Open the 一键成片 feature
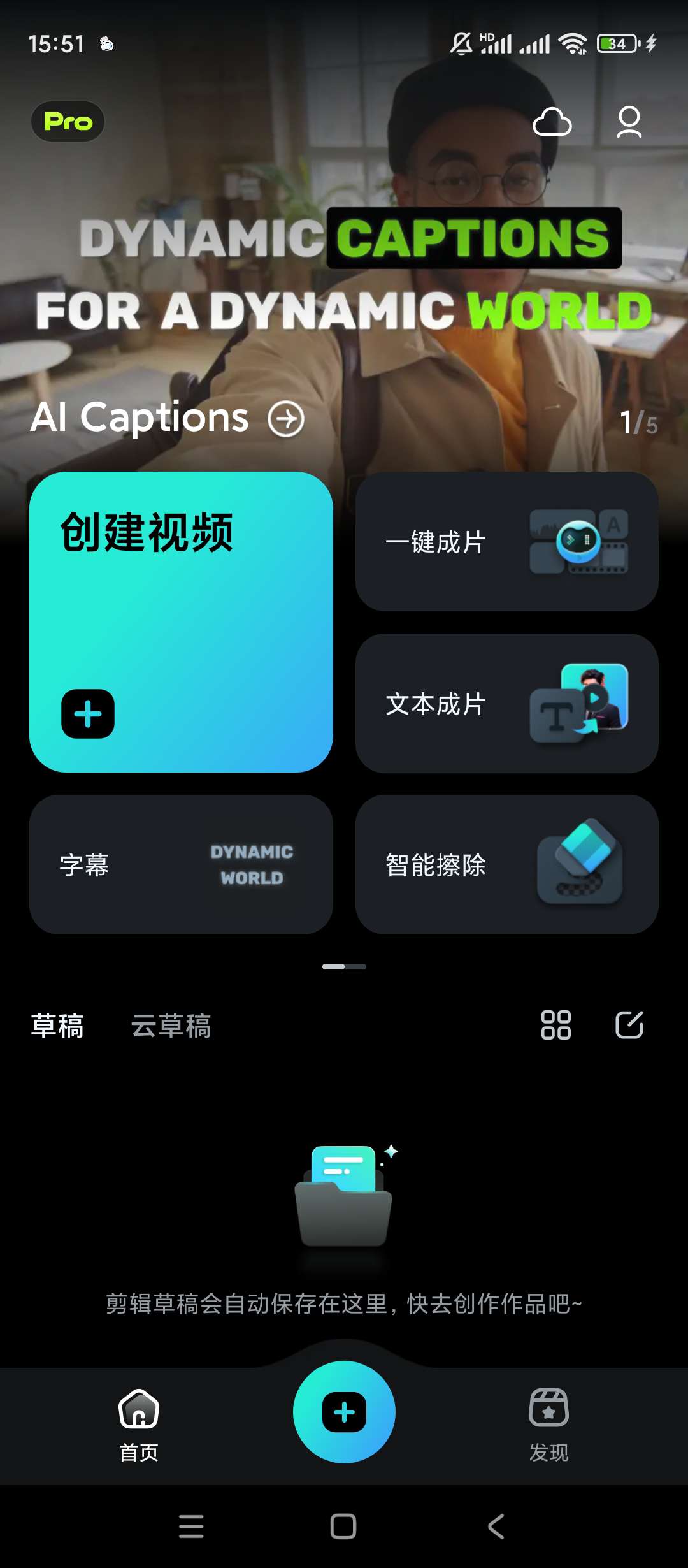 click(506, 542)
